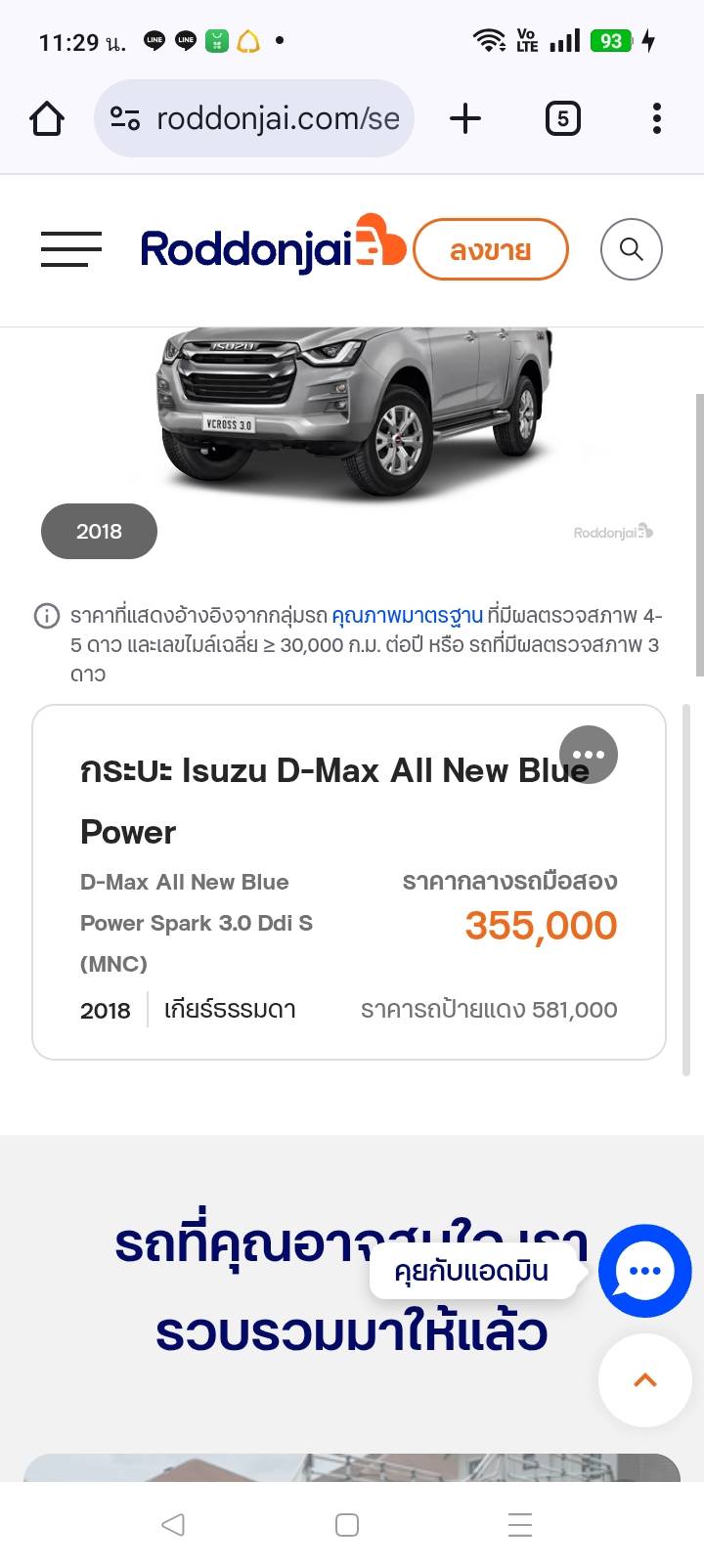This screenshot has width=704, height=1568.
Task: Go back using system navigation
Action: (173, 1524)
